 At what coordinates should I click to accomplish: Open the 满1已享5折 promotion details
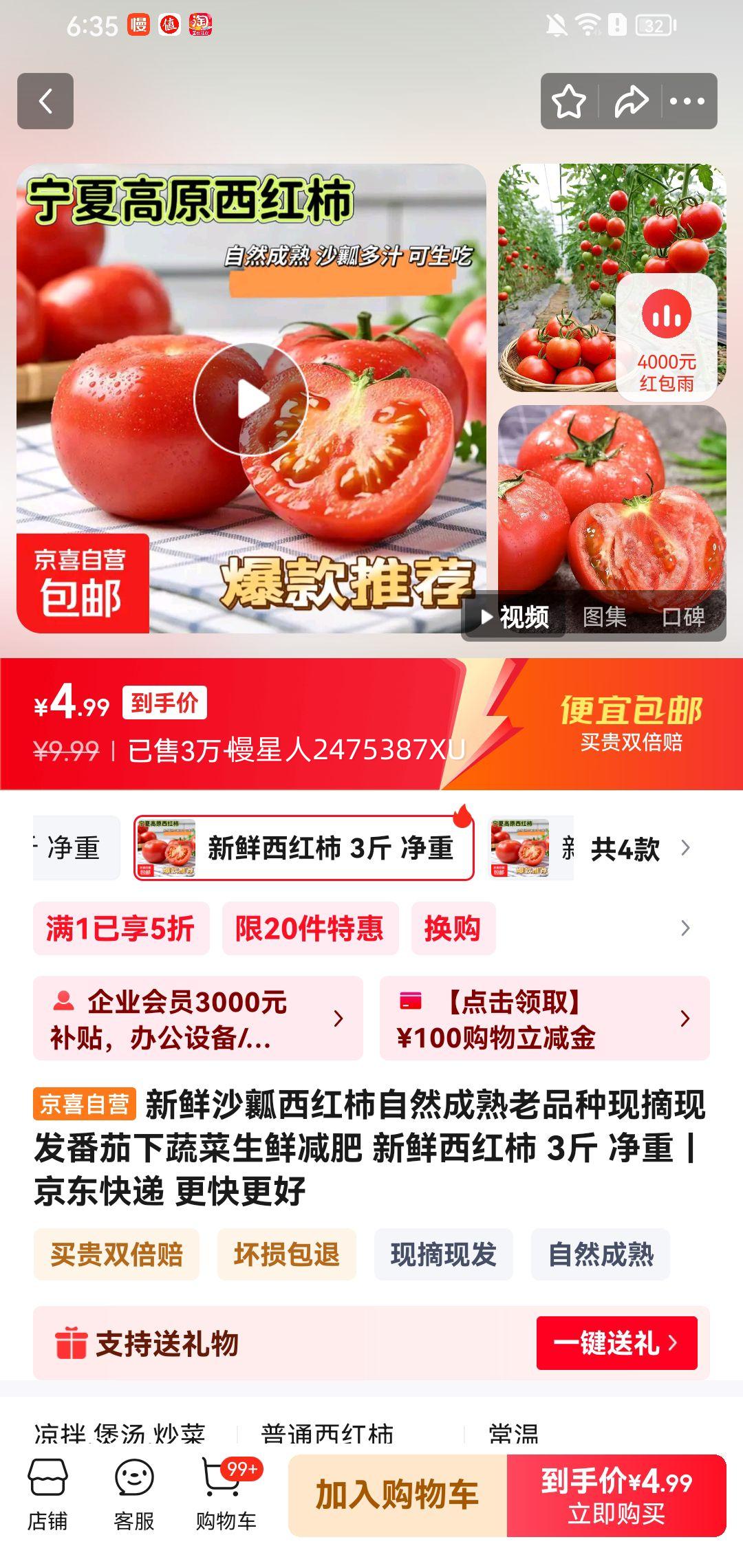(x=121, y=928)
